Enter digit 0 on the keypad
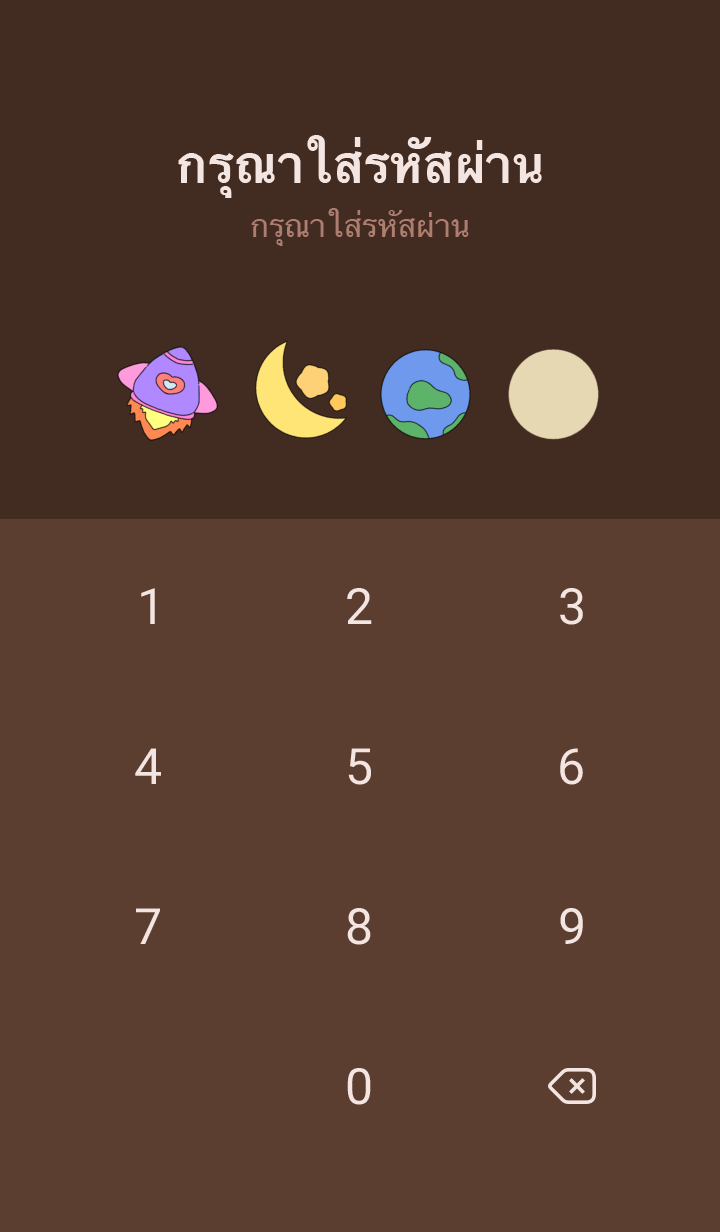Image resolution: width=720 pixels, height=1232 pixels. pos(359,1087)
